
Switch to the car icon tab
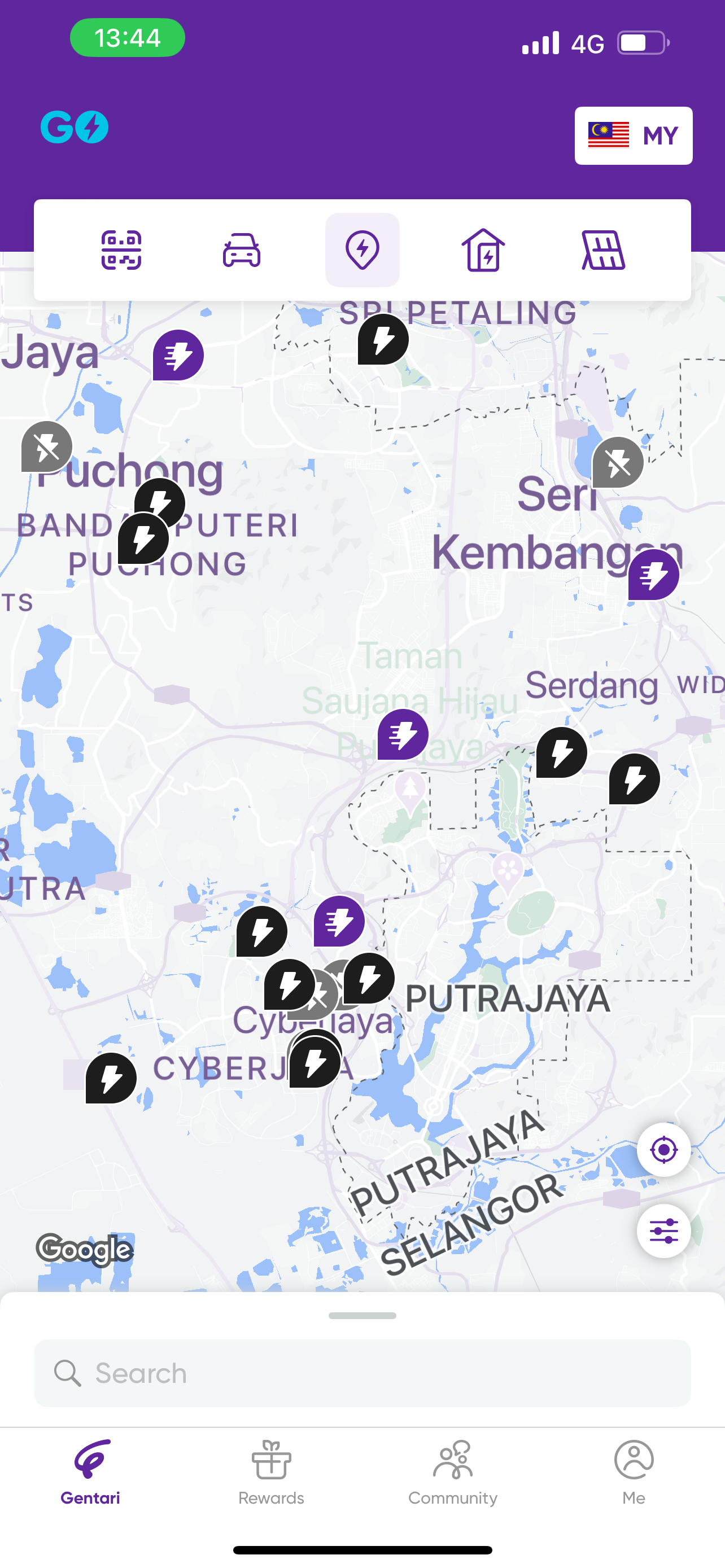(242, 250)
